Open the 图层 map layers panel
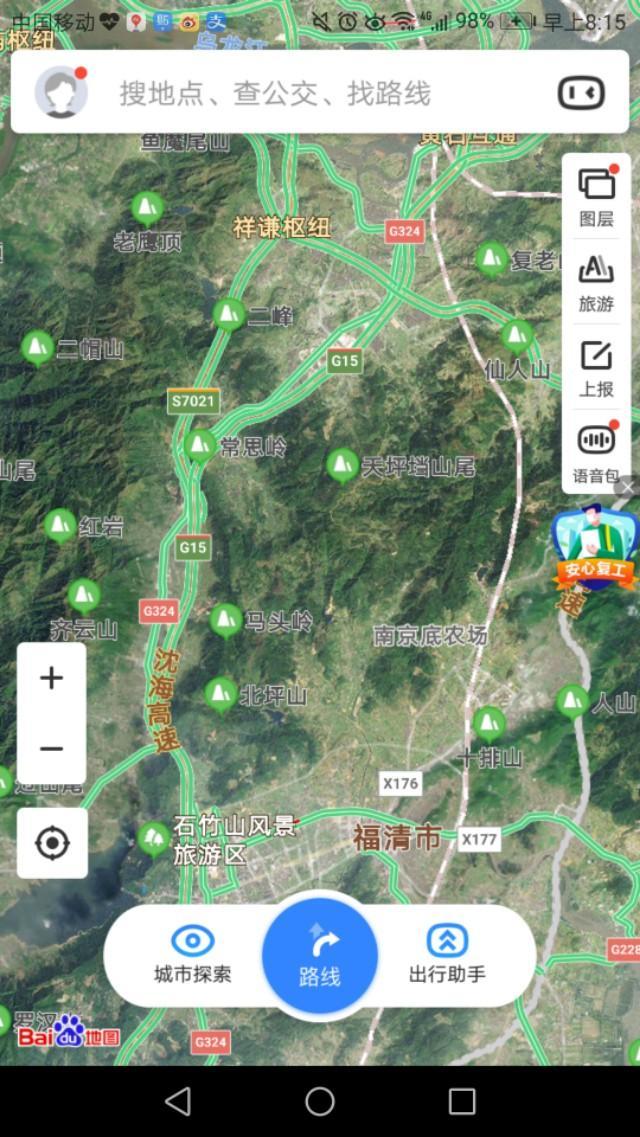Screen dimensions: 640x1137 596,196
